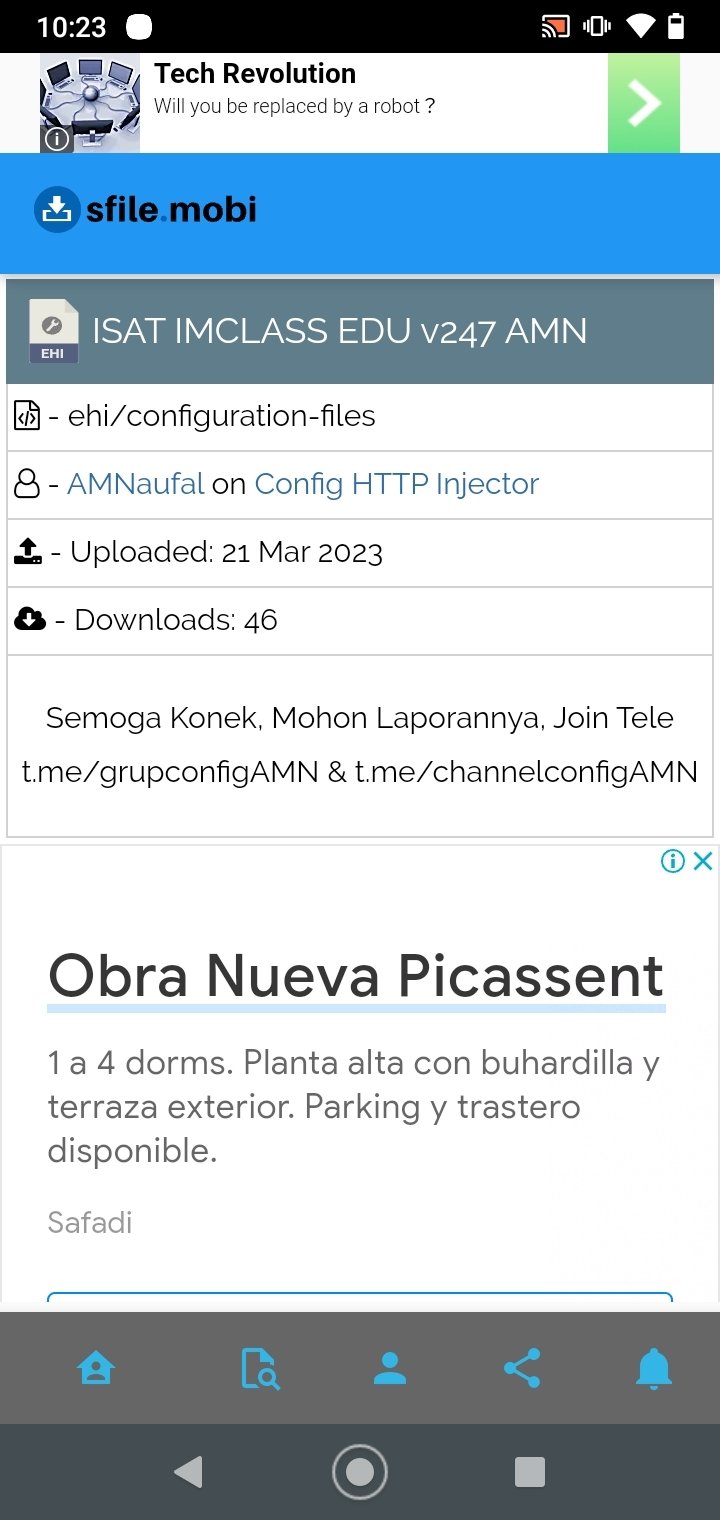This screenshot has height=1520, width=720.
Task: Open the notifications bell
Action: pyautogui.click(x=654, y=1368)
